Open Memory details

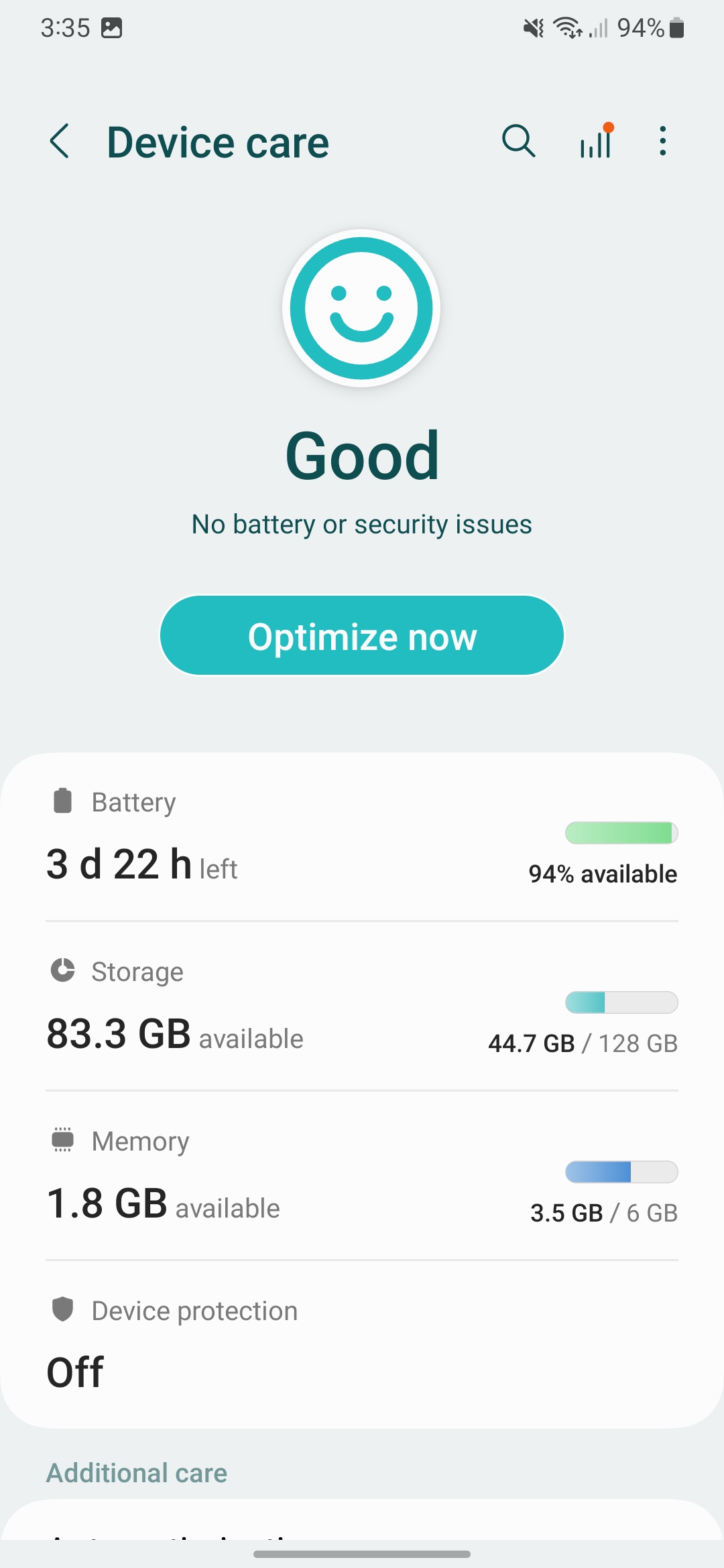[362, 1175]
